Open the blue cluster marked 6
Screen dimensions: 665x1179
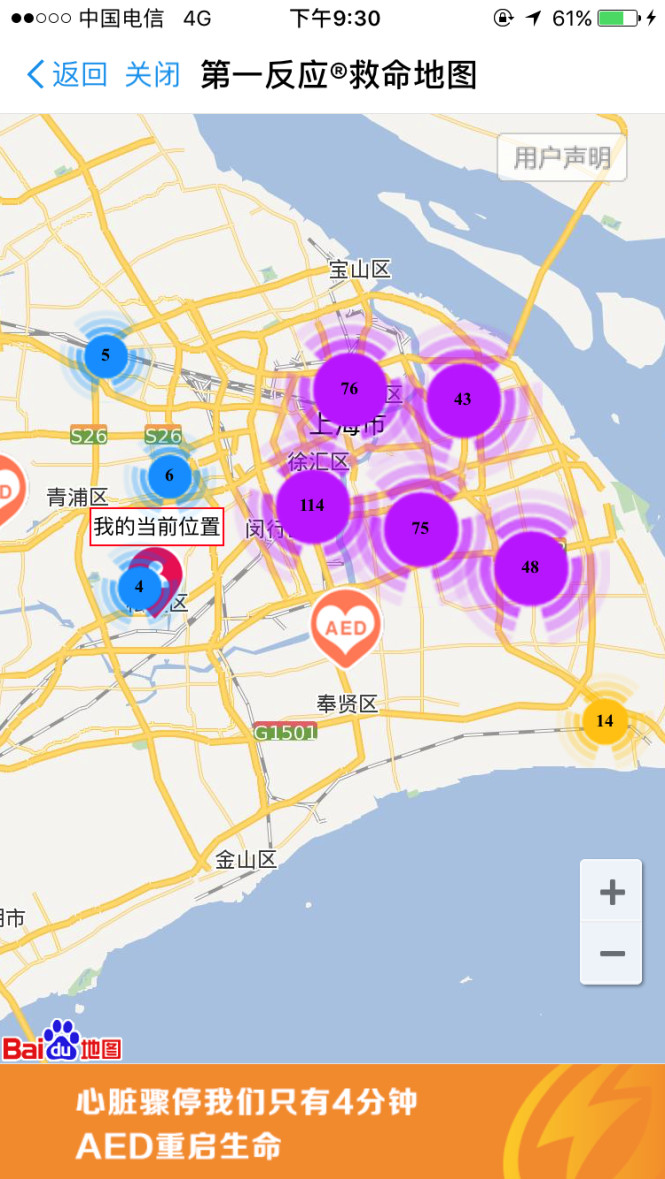point(169,476)
